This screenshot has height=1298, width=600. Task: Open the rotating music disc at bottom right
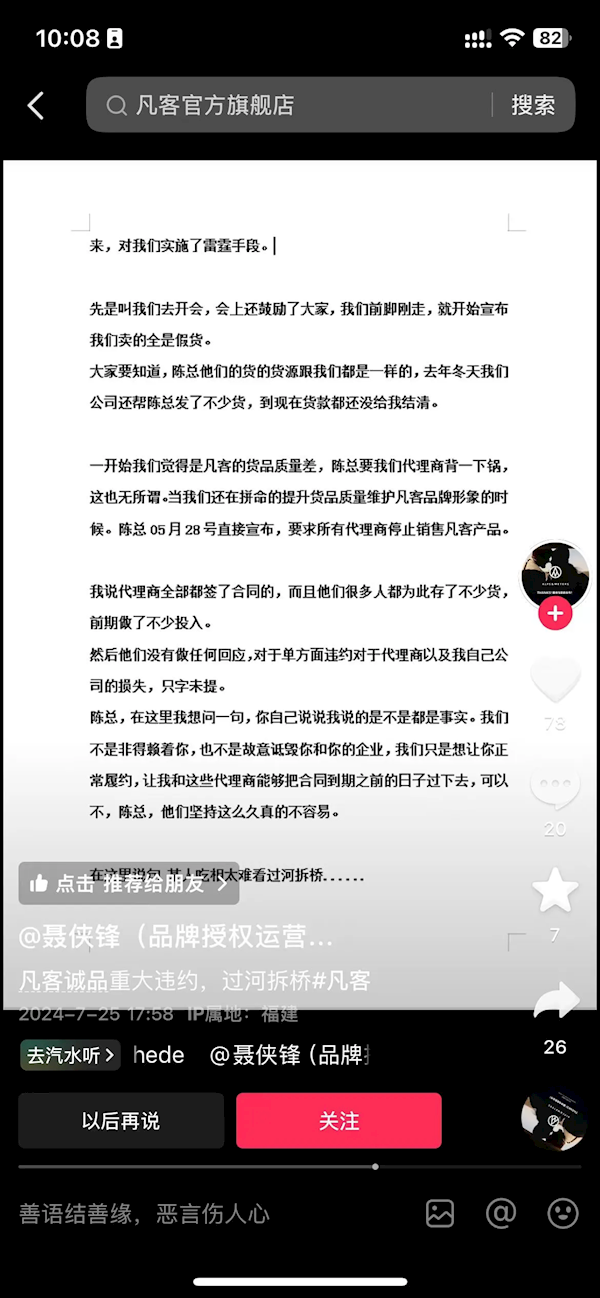click(554, 1120)
